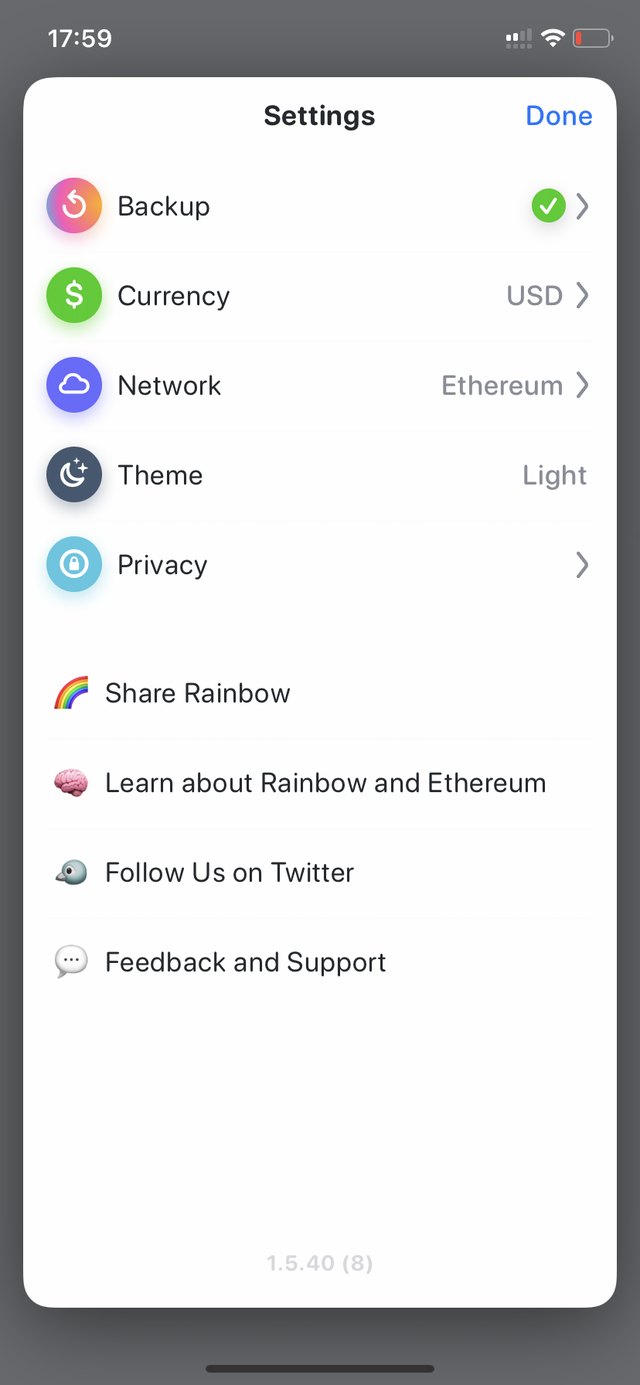Tap Done to close Settings

(x=559, y=116)
